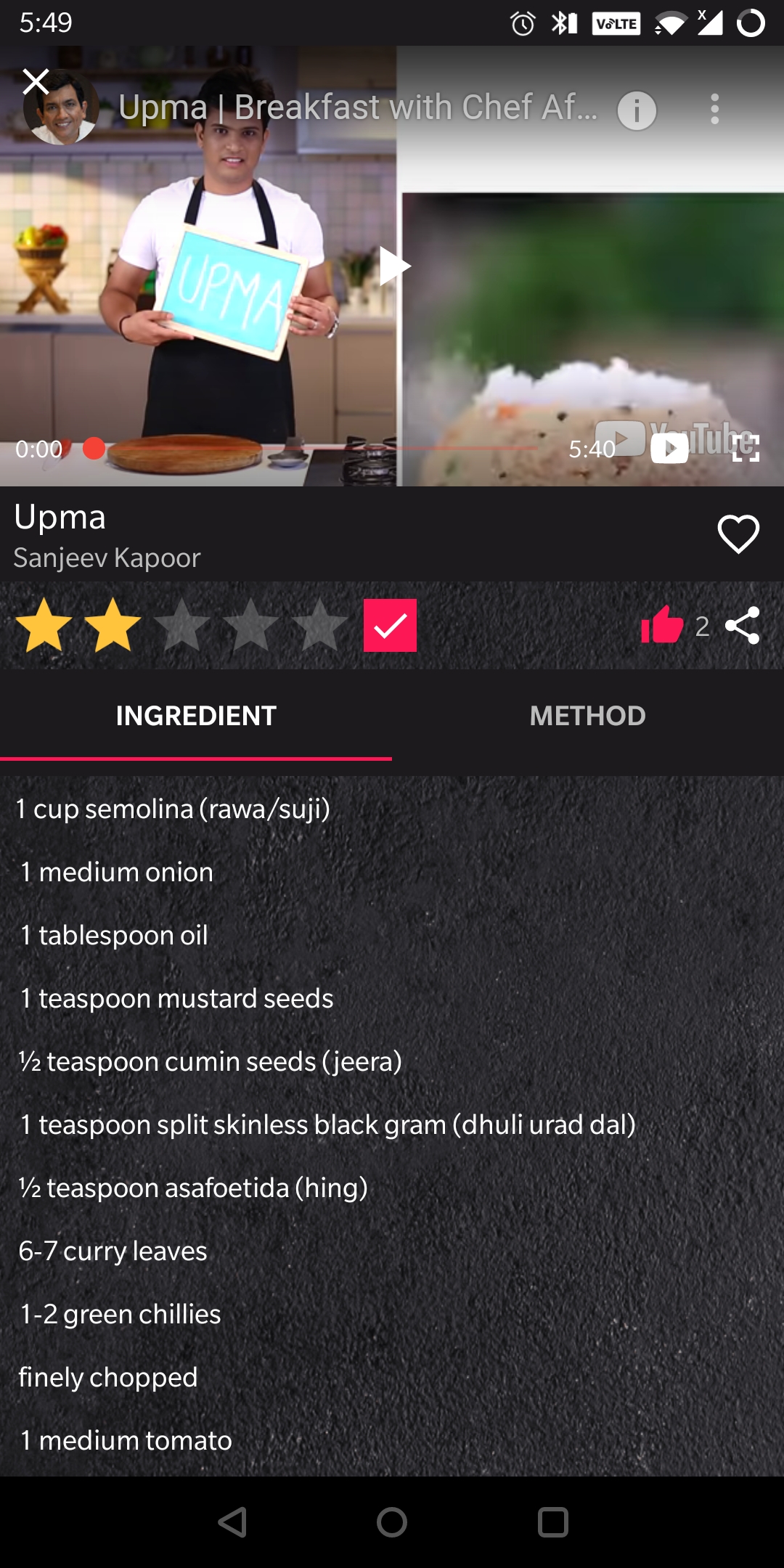The image size is (784, 1568).
Task: Add Upma to favorites with heart
Action: coord(738,534)
